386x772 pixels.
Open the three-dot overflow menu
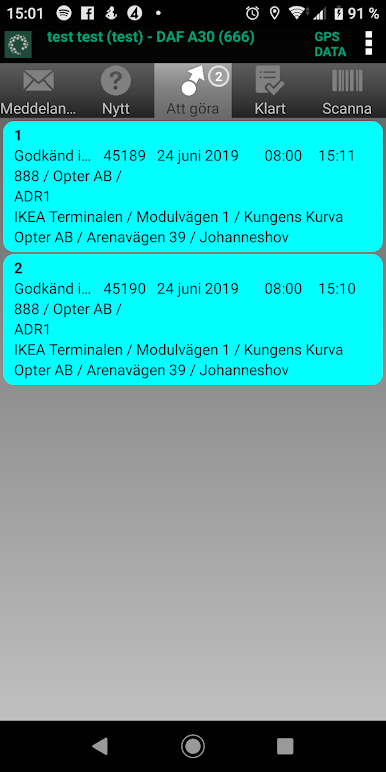click(368, 43)
